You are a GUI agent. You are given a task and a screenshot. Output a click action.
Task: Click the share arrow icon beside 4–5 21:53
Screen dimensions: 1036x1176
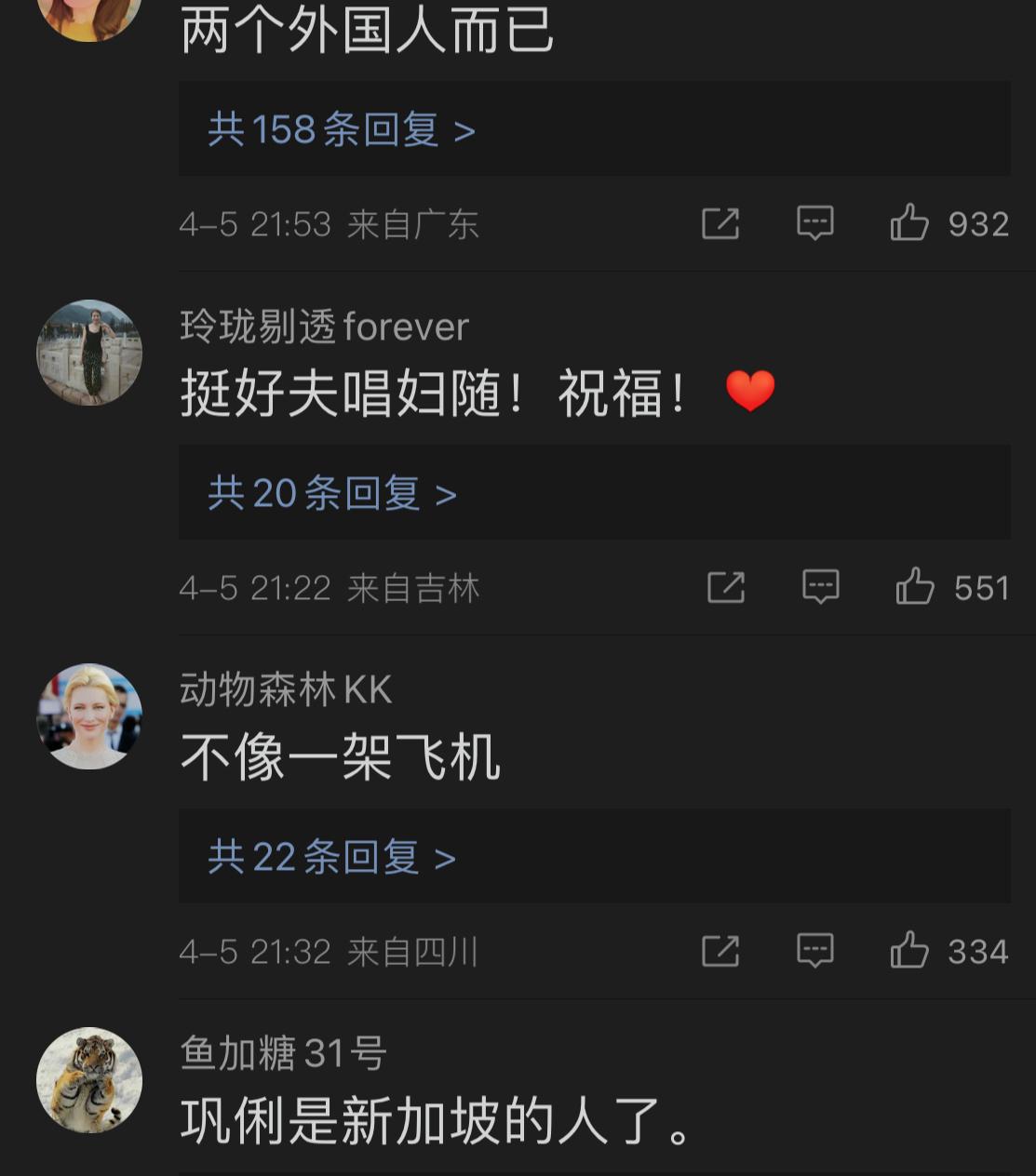pyautogui.click(x=721, y=223)
